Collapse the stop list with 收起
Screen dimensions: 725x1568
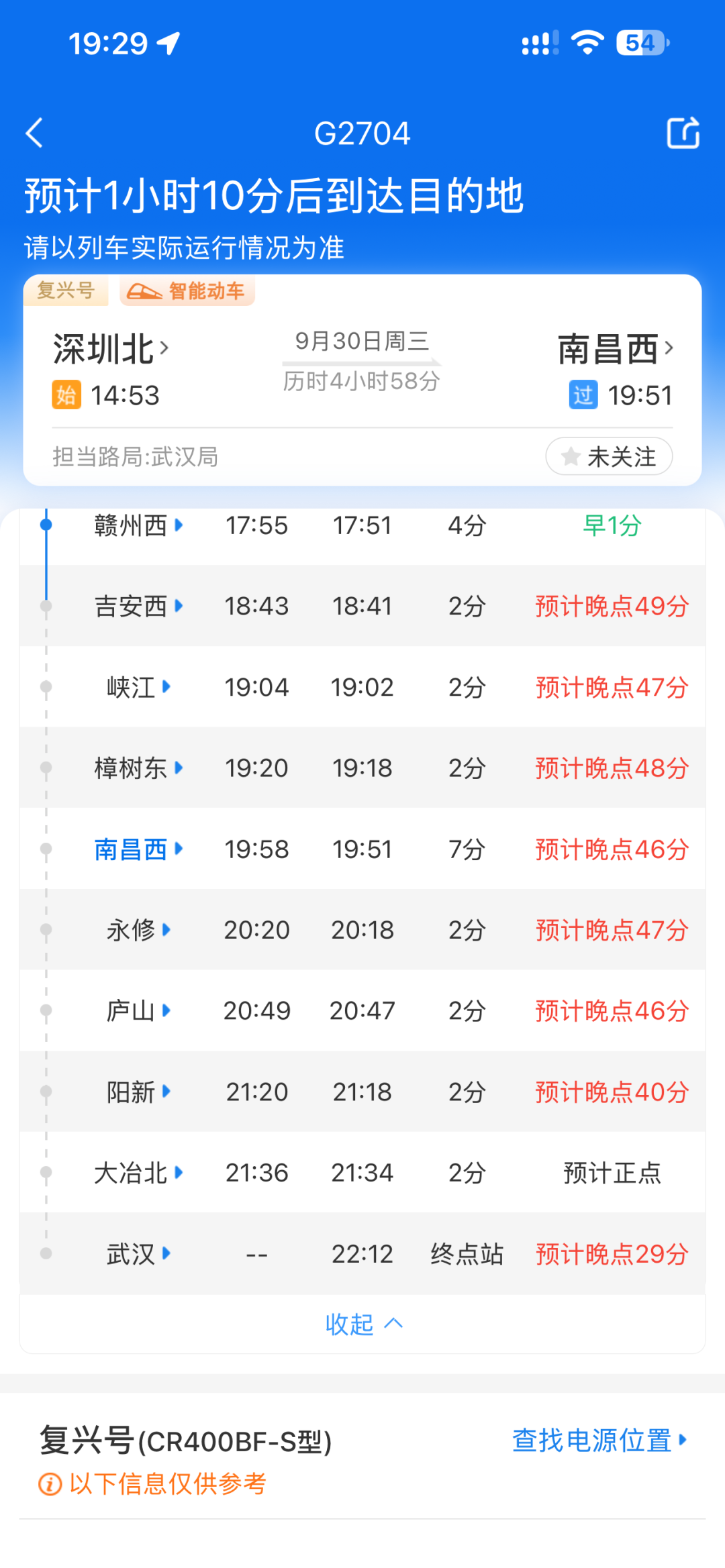point(364,1324)
